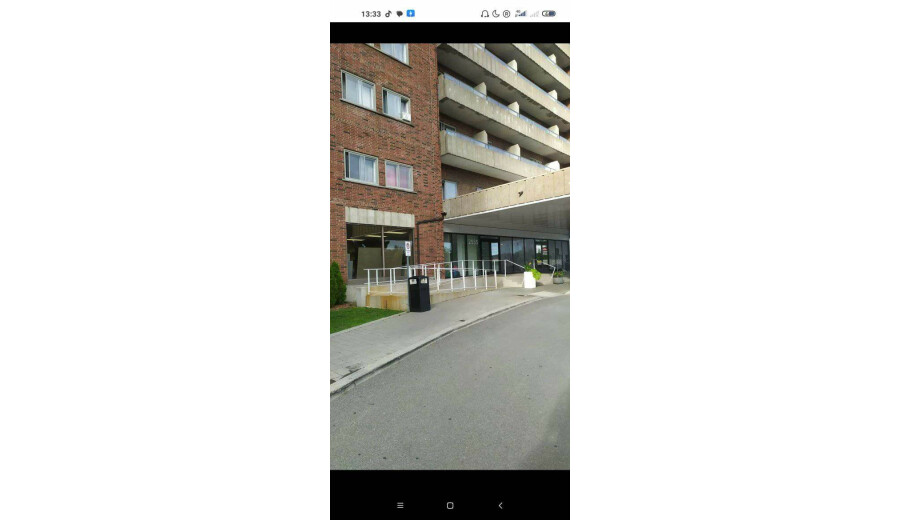Tap the home button in navigation bar
The height and width of the screenshot is (520, 900).
pyautogui.click(x=450, y=505)
